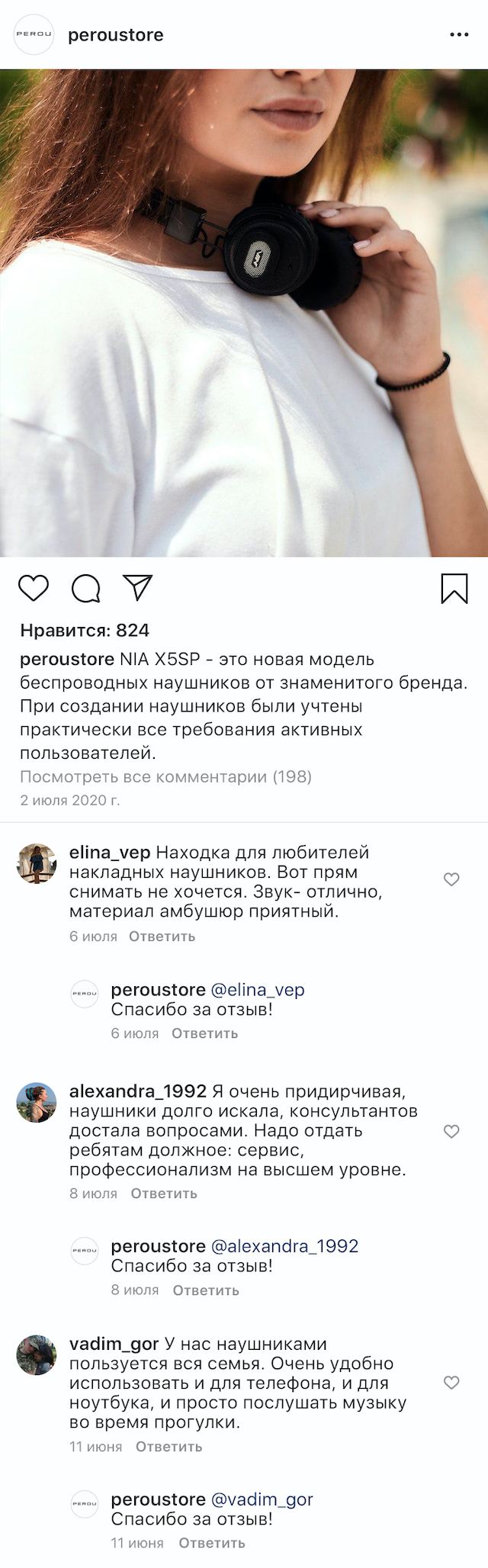Like vadim_gor's comment
The height and width of the screenshot is (1568, 488).
pyautogui.click(x=451, y=1383)
